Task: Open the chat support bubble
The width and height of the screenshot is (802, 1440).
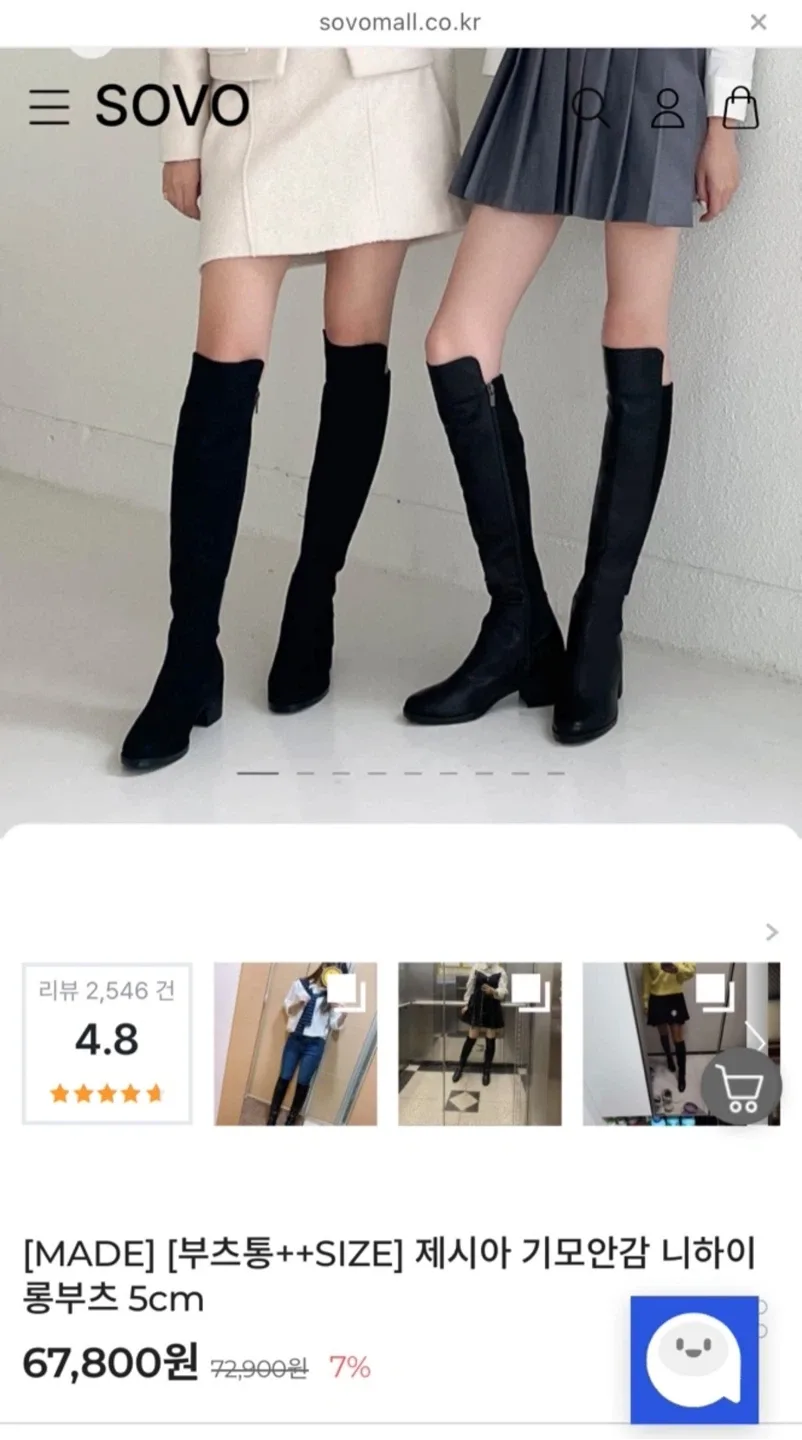Action: pyautogui.click(x=694, y=1358)
